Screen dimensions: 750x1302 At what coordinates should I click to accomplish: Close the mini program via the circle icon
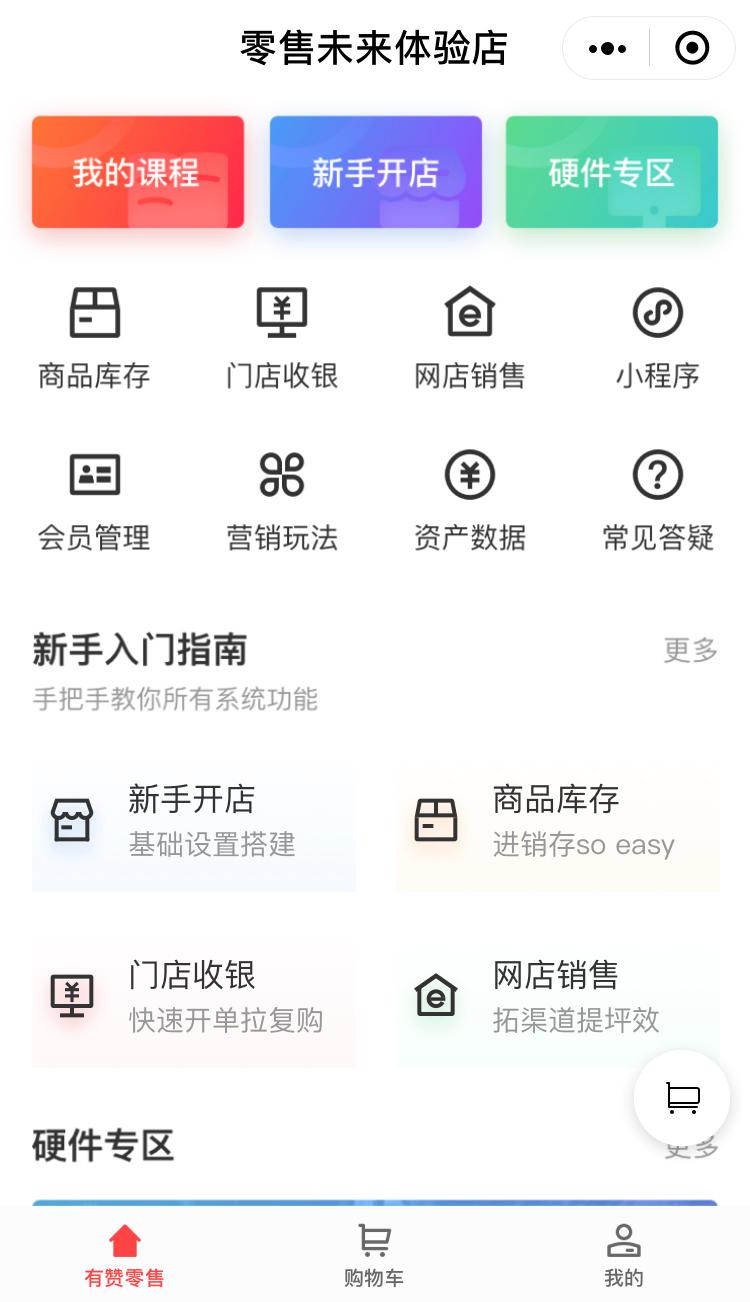pos(692,48)
